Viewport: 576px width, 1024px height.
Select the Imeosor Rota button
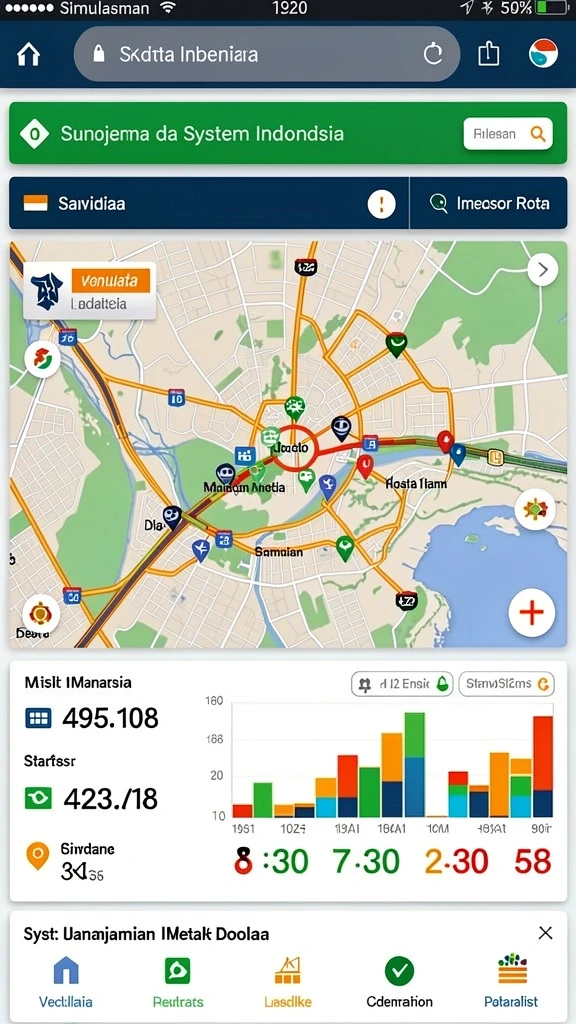pyautogui.click(x=488, y=203)
